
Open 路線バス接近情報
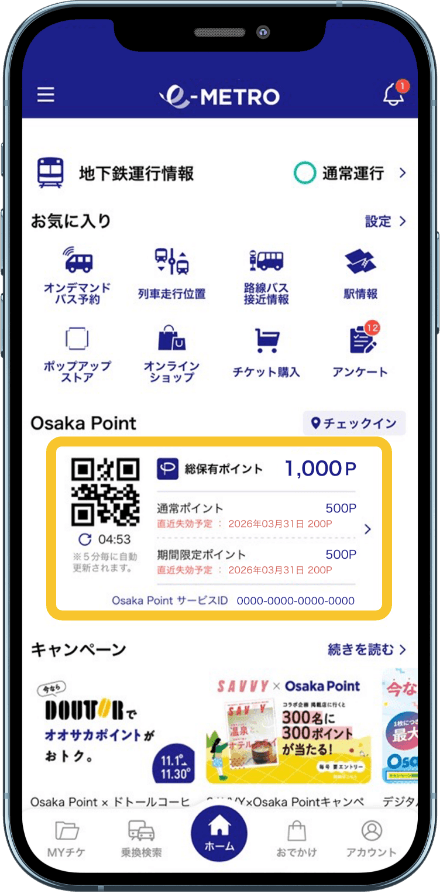[266, 276]
